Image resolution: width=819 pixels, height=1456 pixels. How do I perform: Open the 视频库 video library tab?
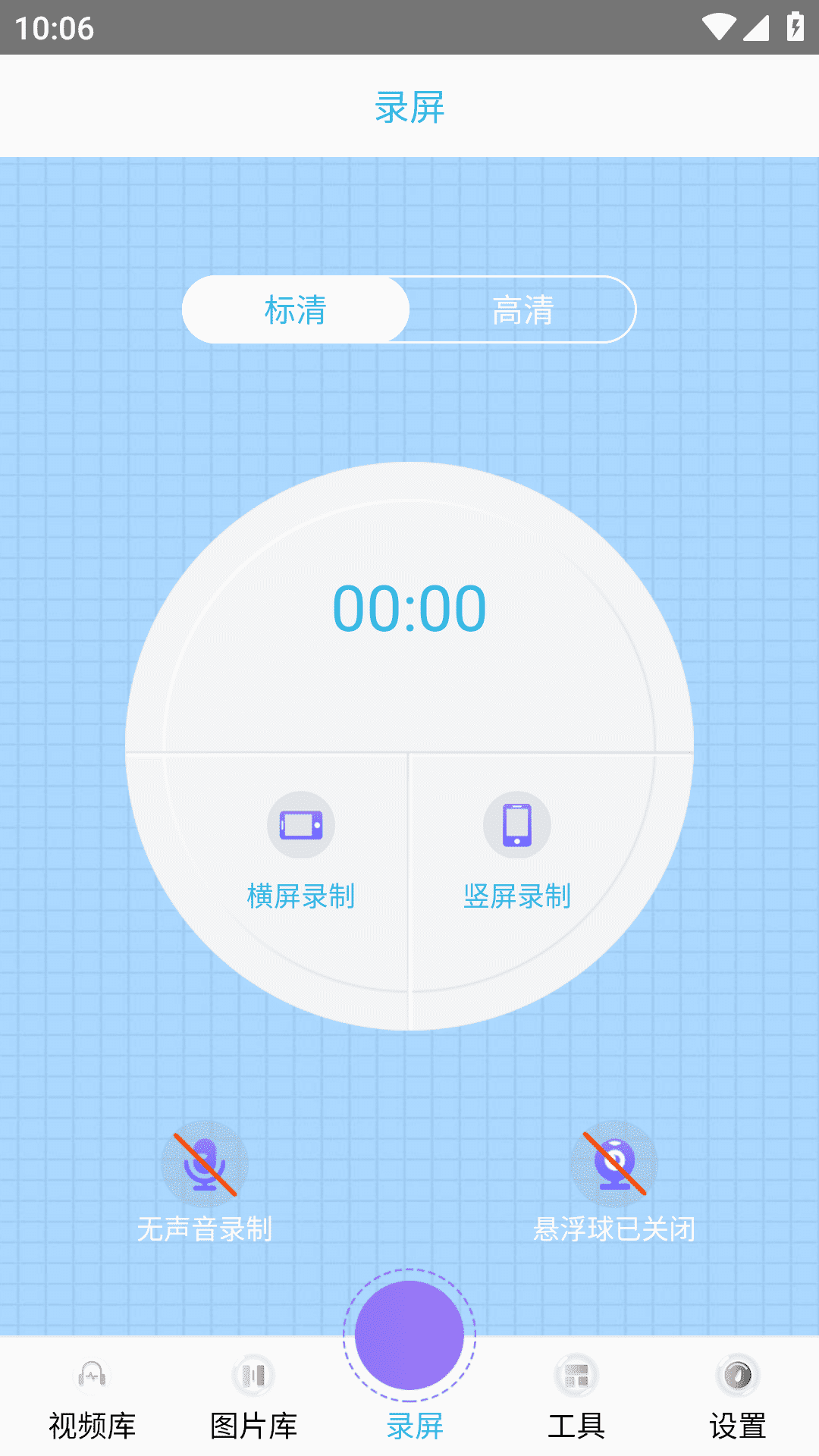pyautogui.click(x=93, y=1399)
